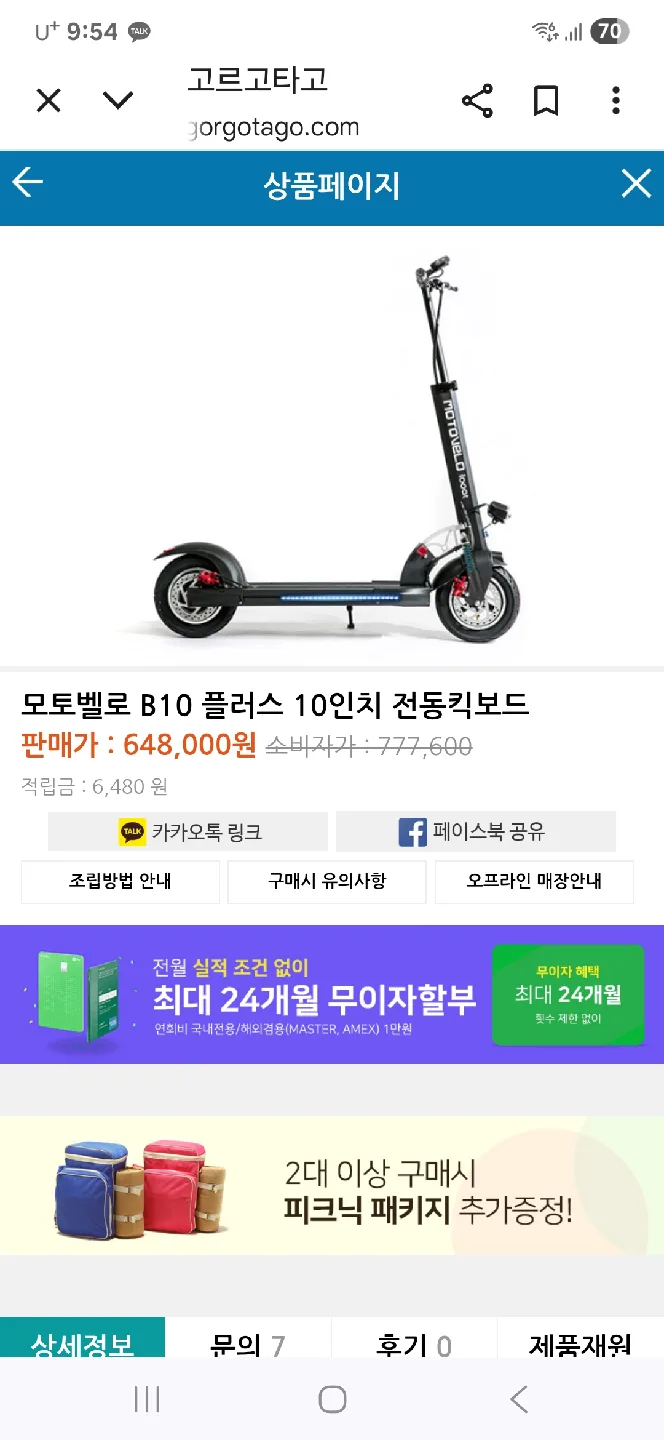Go back from the 상품페이지 header

tap(28, 183)
